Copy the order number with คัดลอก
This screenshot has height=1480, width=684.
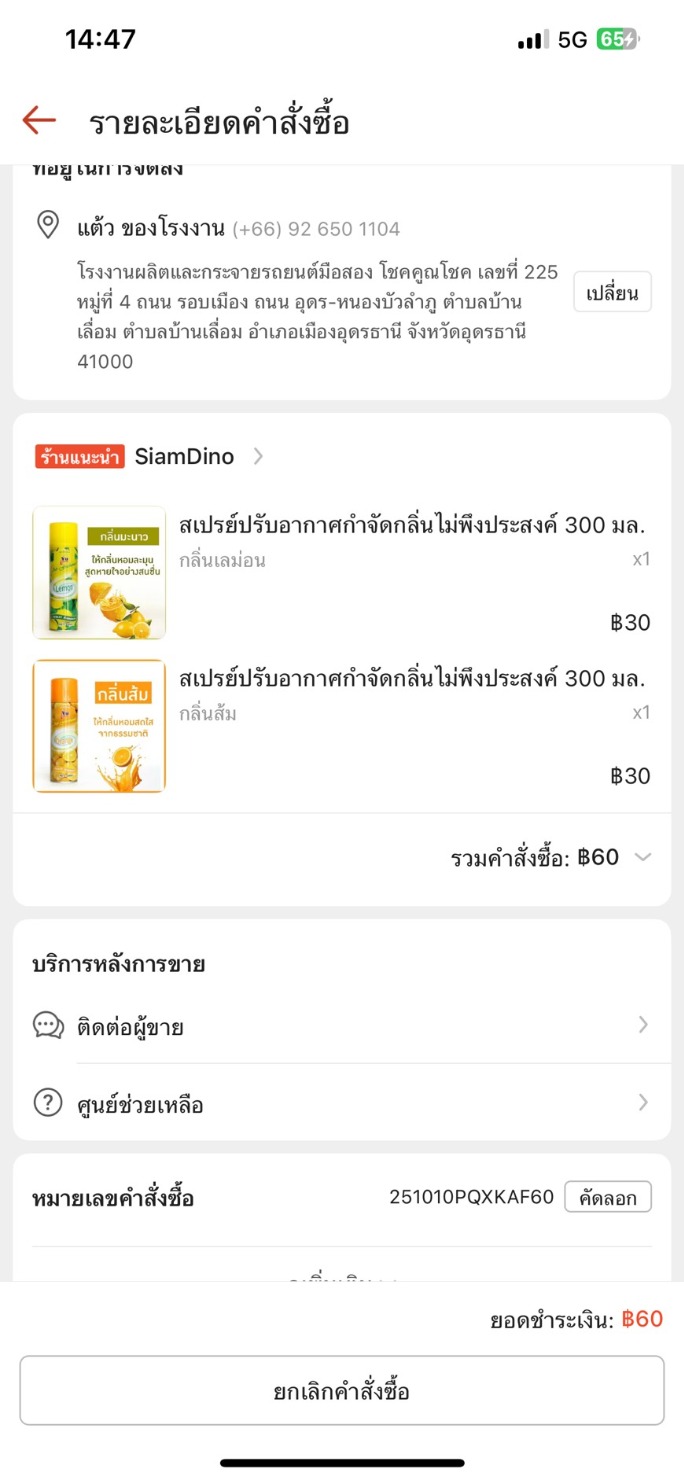(607, 1197)
